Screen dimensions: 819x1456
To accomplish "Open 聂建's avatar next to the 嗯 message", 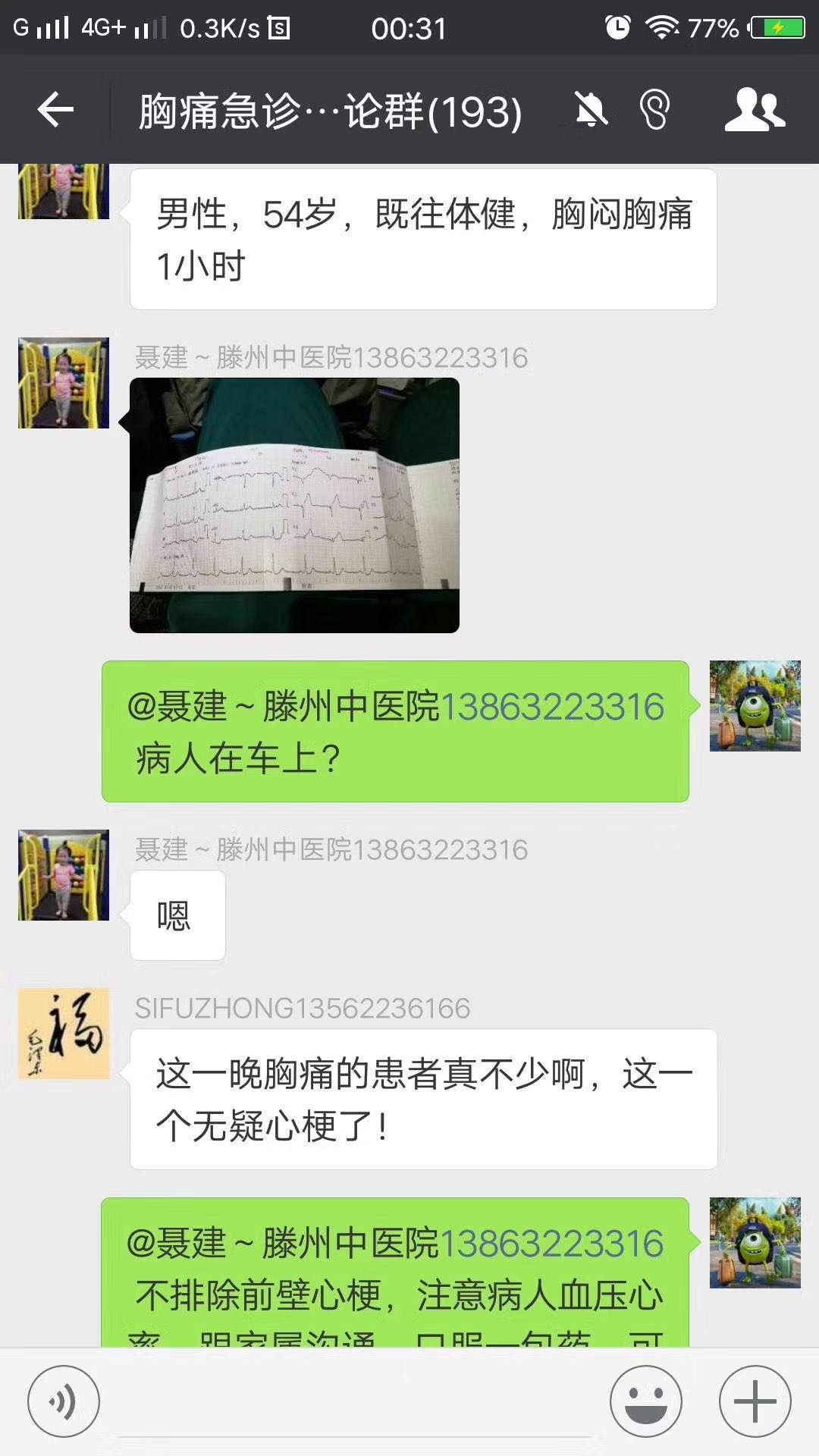I will [64, 875].
